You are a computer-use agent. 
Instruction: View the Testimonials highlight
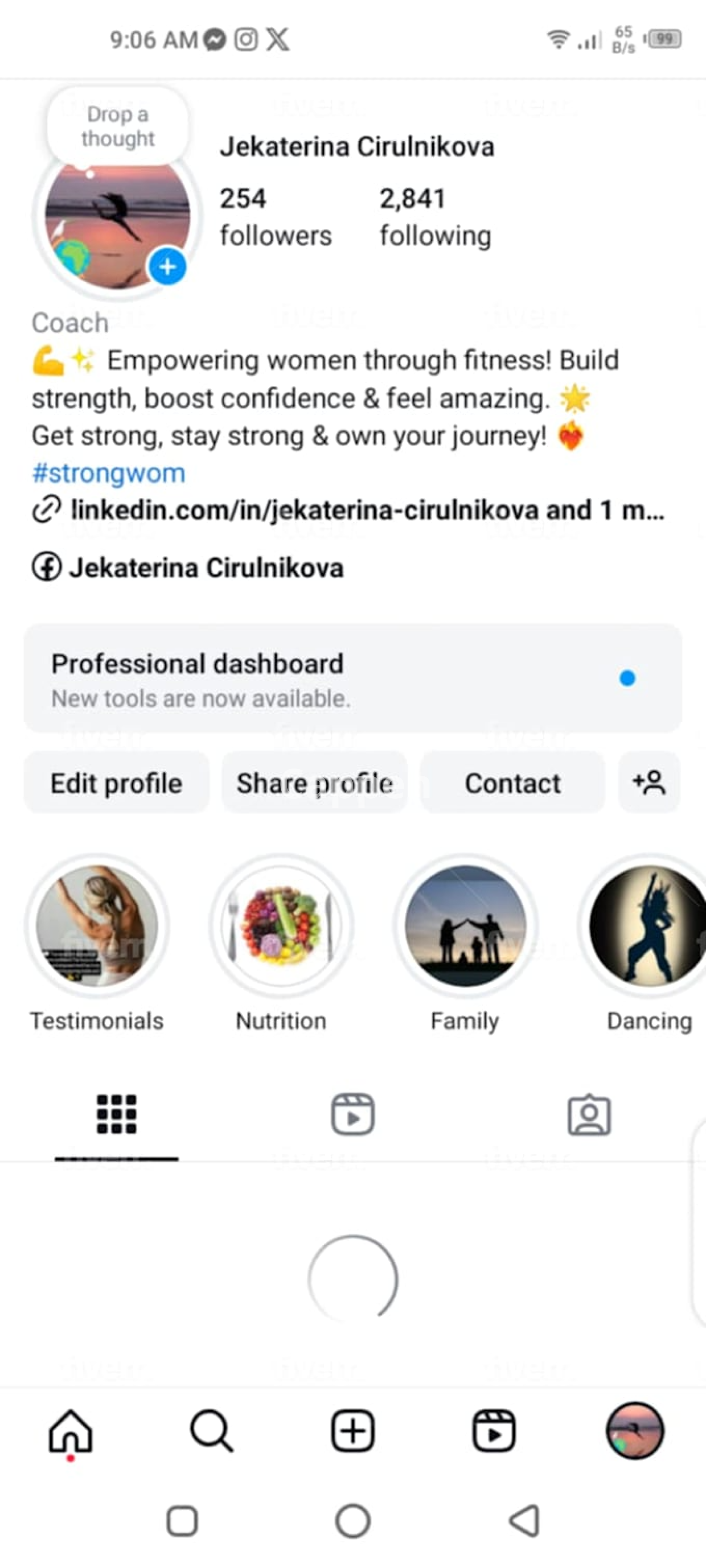tap(97, 926)
